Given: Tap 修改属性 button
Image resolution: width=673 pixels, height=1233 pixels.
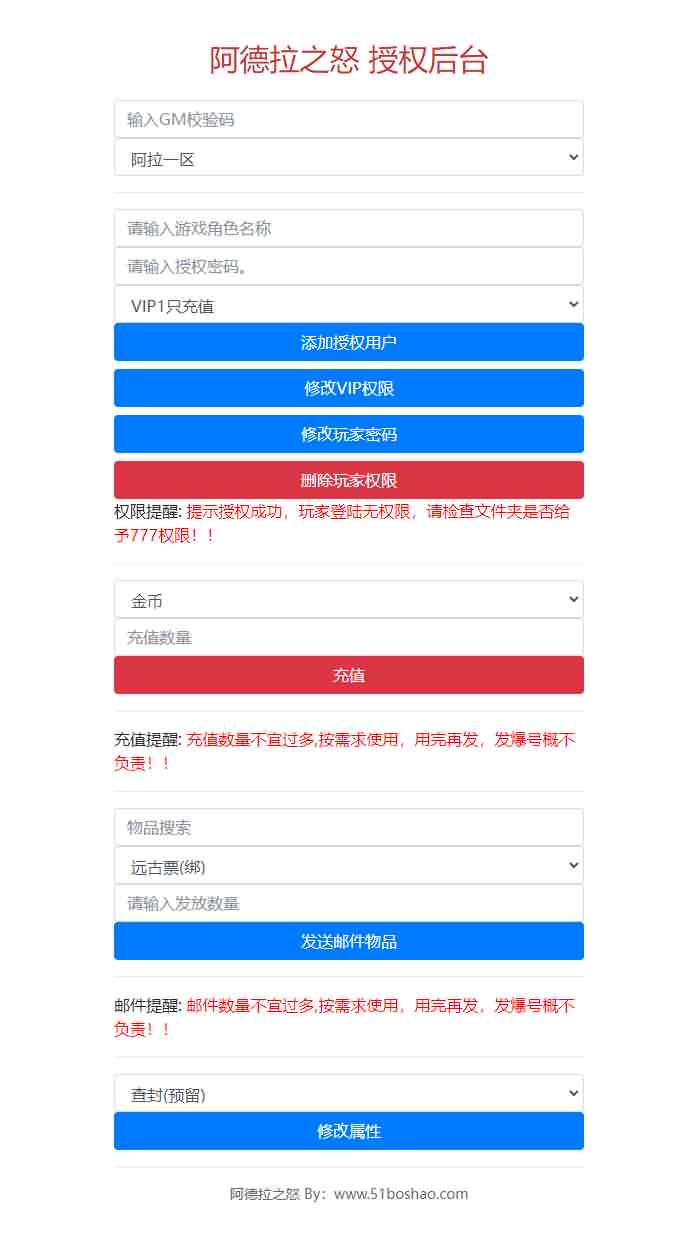Looking at the screenshot, I should click(348, 1131).
